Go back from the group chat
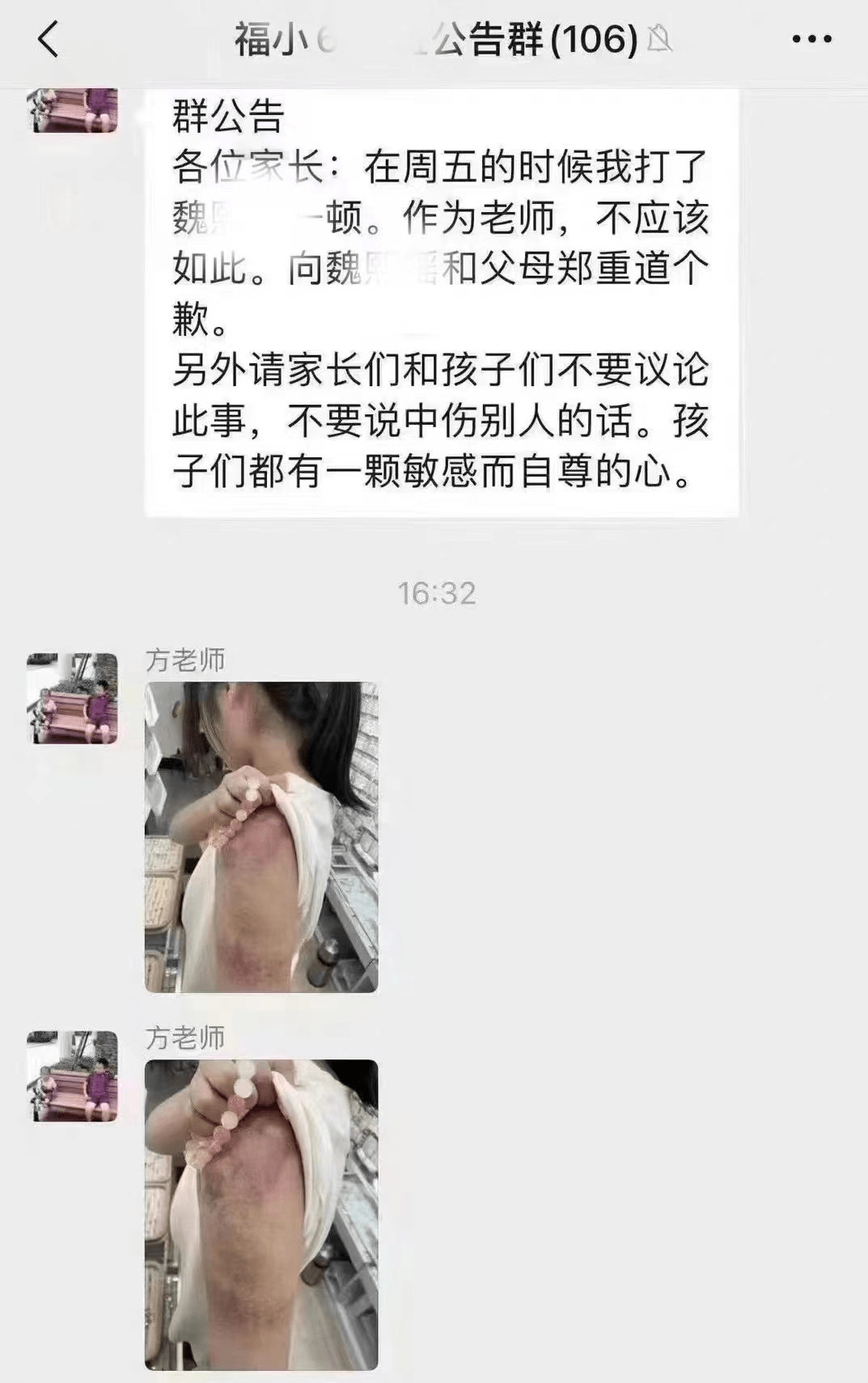This screenshot has width=868, height=1383. [49, 39]
